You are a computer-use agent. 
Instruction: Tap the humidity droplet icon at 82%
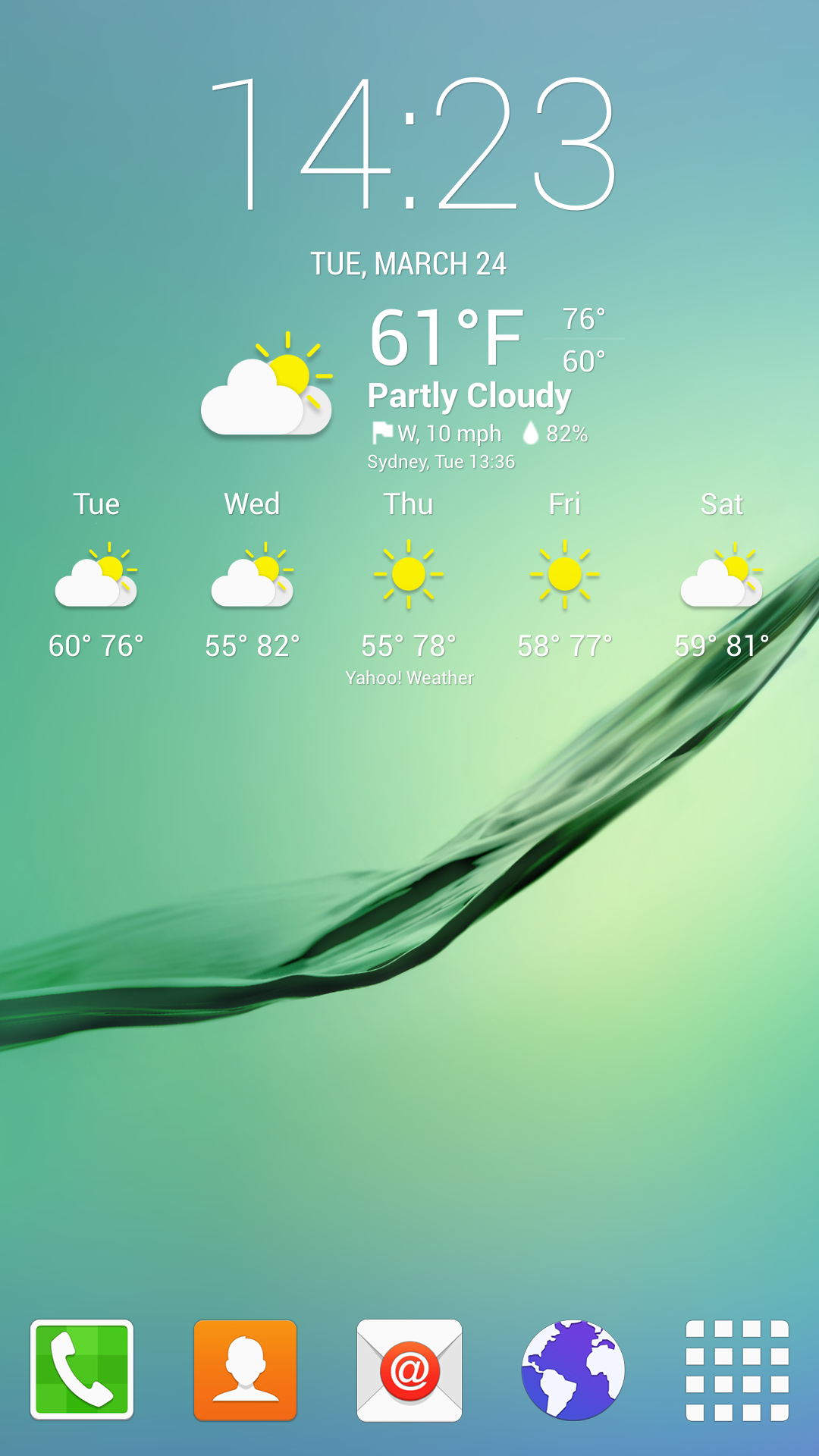click(x=531, y=432)
